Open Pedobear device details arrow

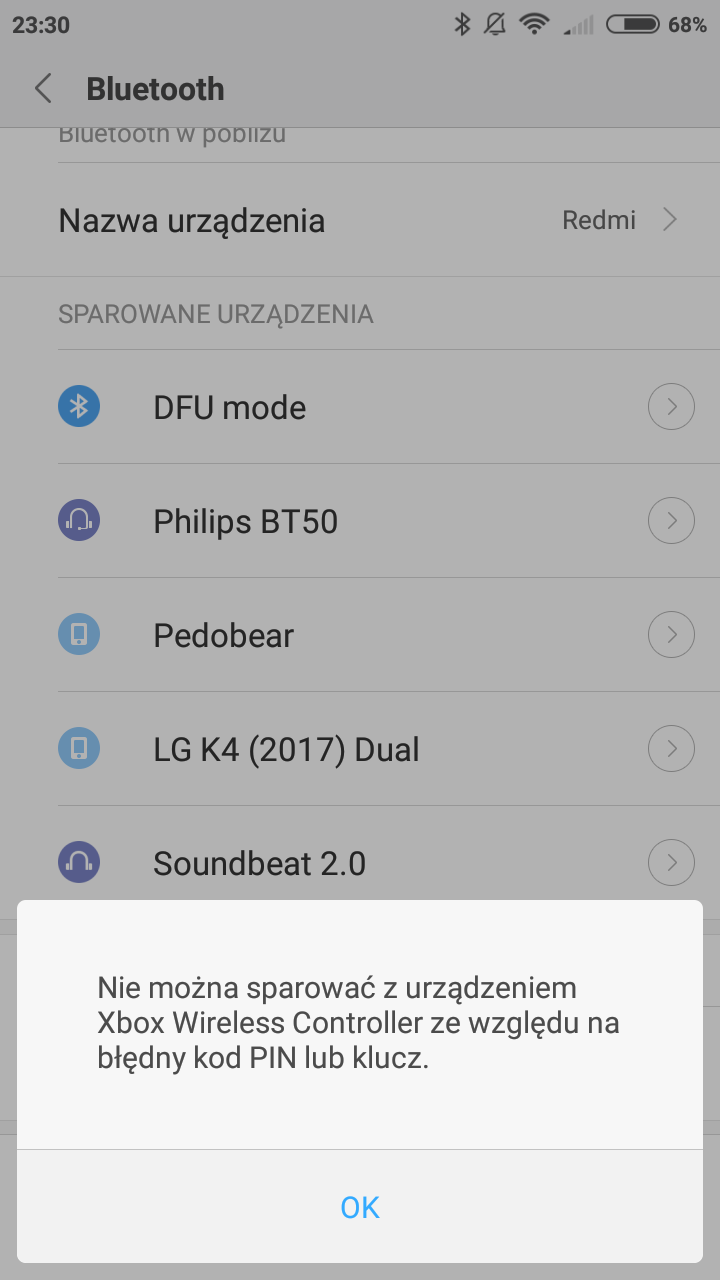(671, 635)
